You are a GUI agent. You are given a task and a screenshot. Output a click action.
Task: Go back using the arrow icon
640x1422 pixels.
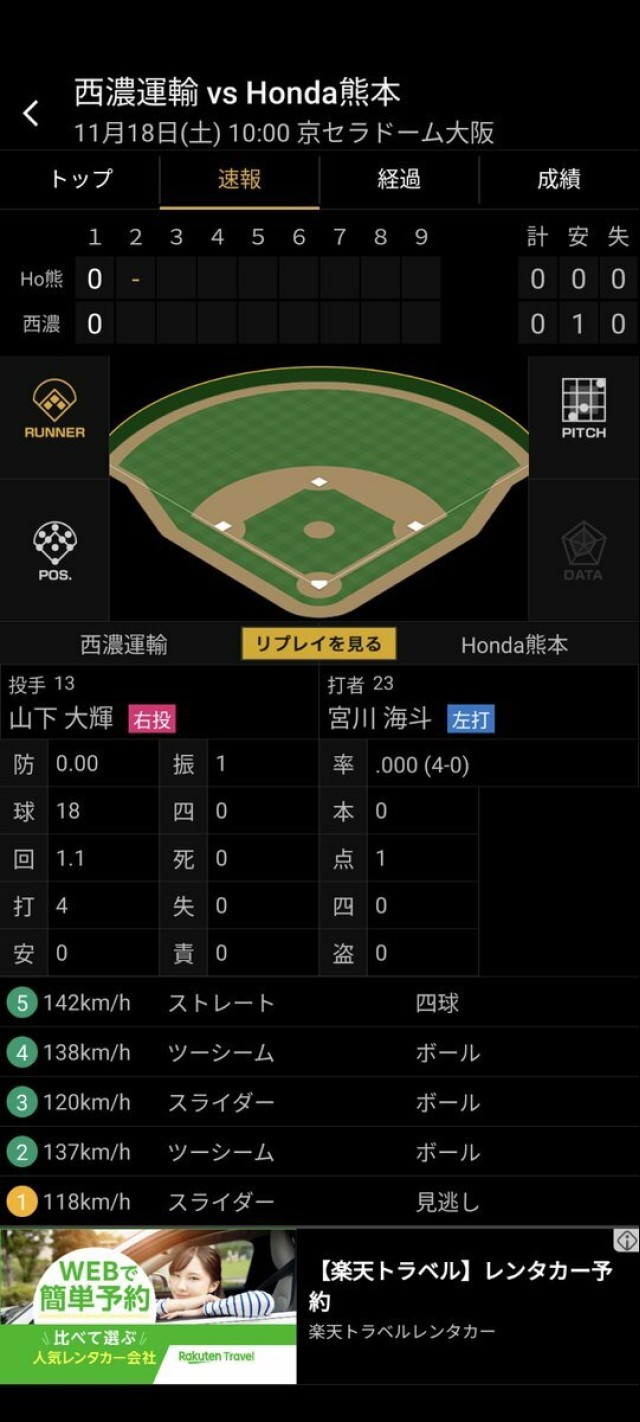point(31,113)
